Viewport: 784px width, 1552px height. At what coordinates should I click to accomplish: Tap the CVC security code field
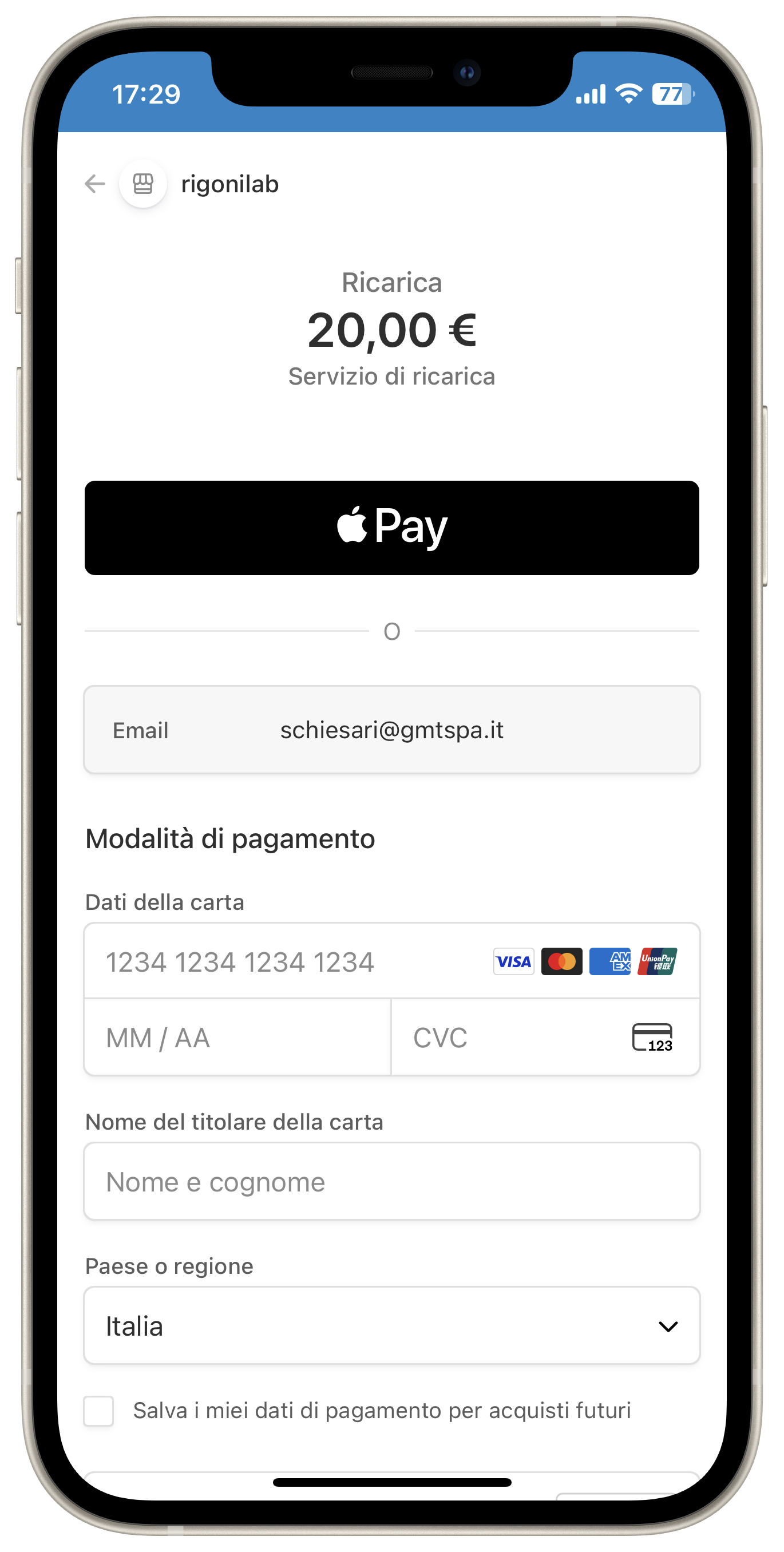click(518, 1038)
